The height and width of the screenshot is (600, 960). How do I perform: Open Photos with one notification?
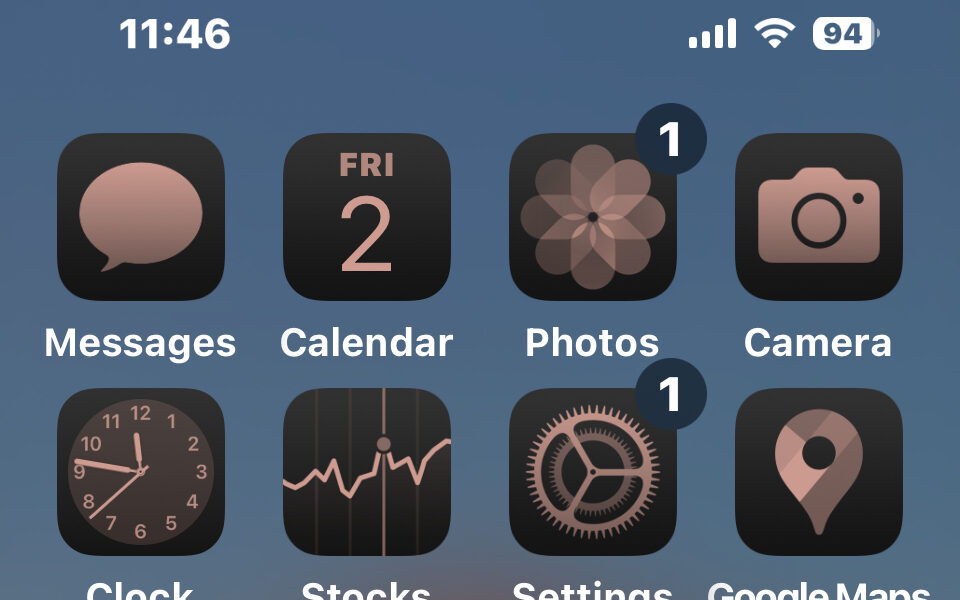point(592,217)
